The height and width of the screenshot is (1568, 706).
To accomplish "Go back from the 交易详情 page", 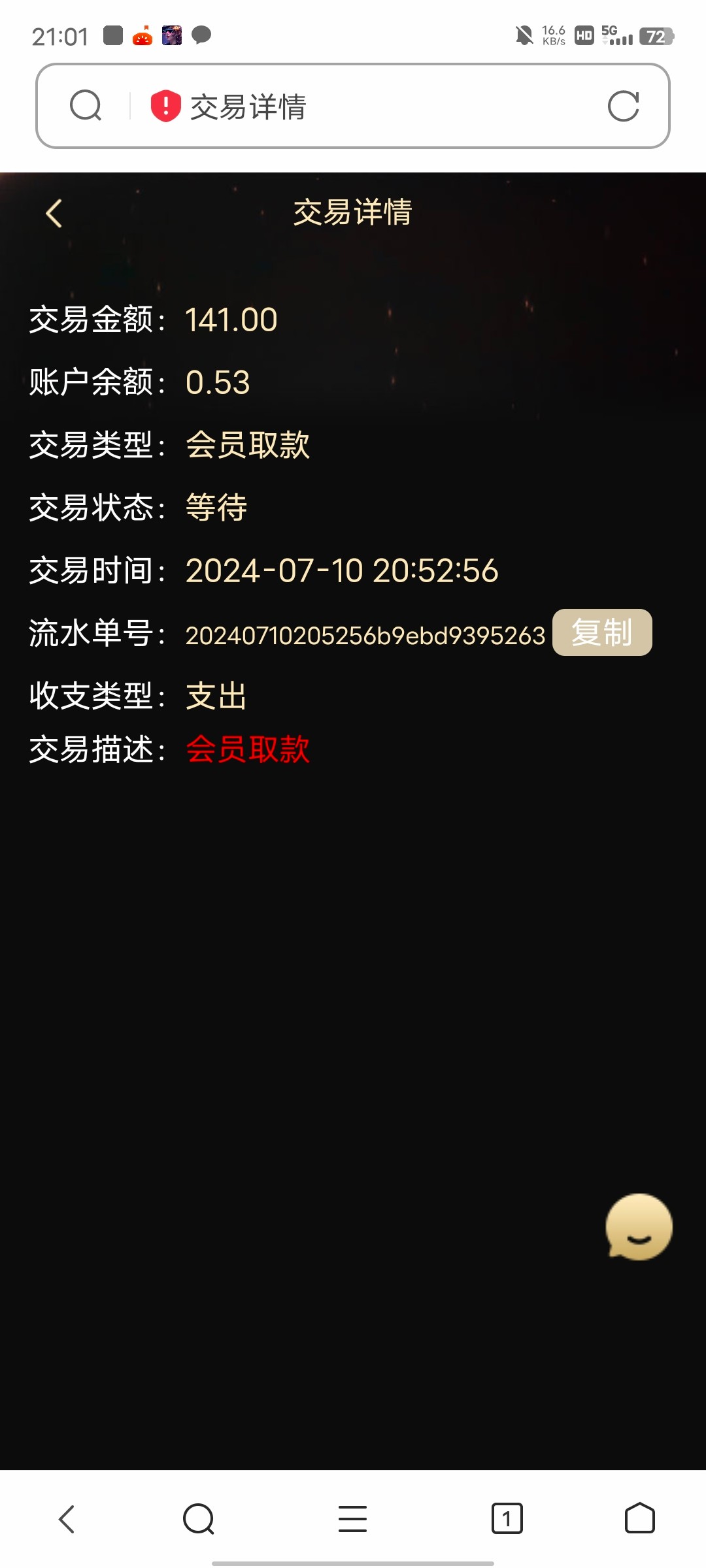I will (54, 214).
